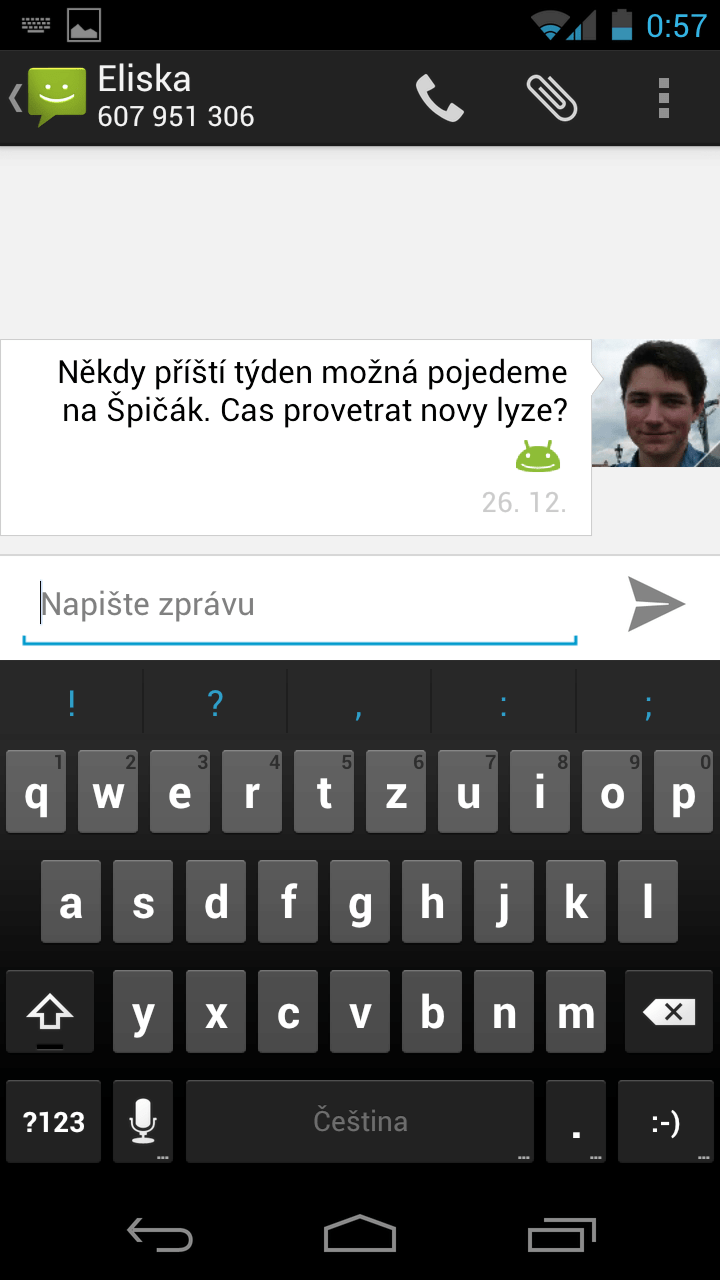Viewport: 720px width, 1280px height.
Task: Attach a file with the paperclip icon
Action: click(552, 98)
